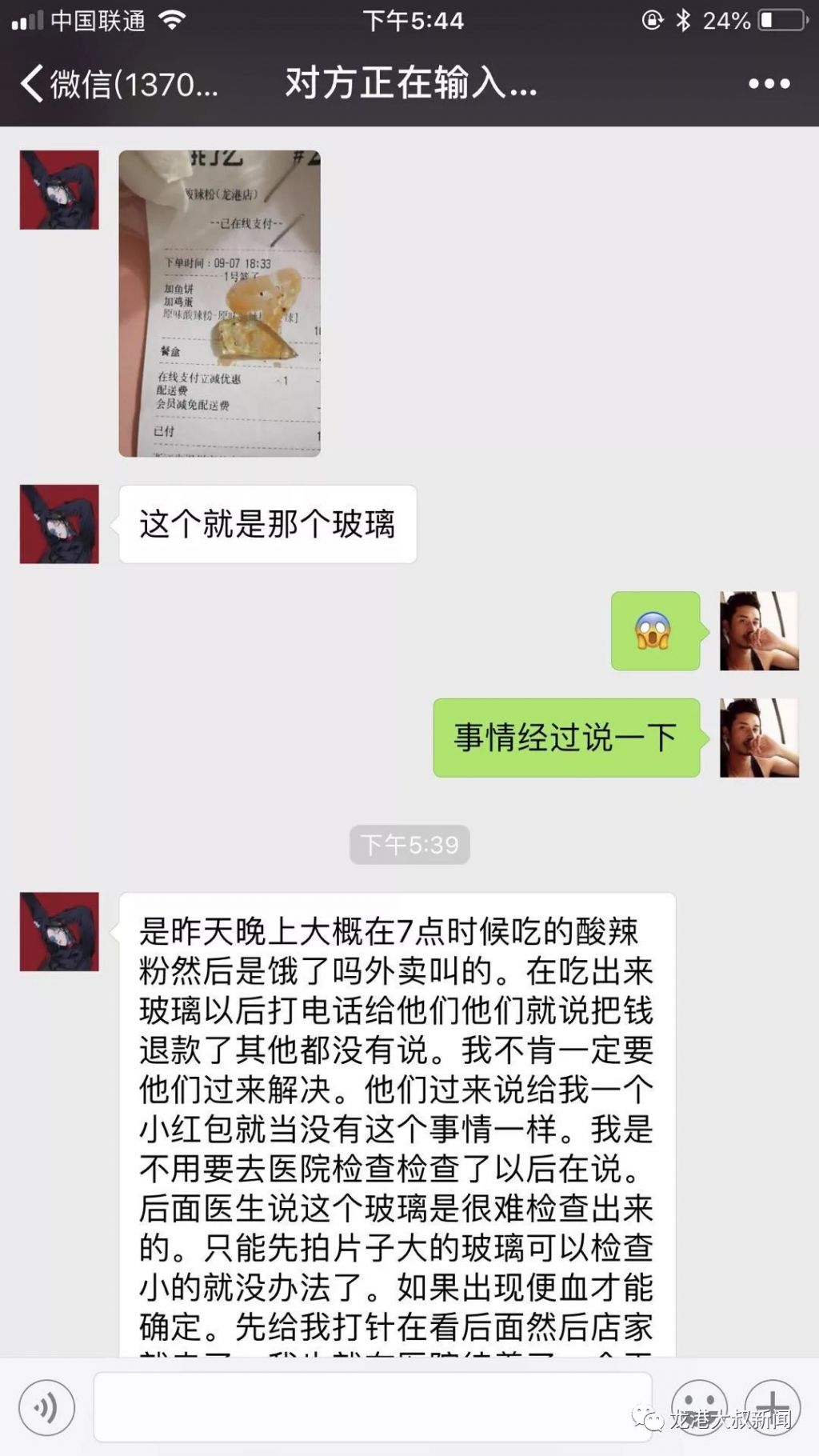This screenshot has width=819, height=1456.
Task: Open the chat details overflow menu
Action: coord(769,84)
